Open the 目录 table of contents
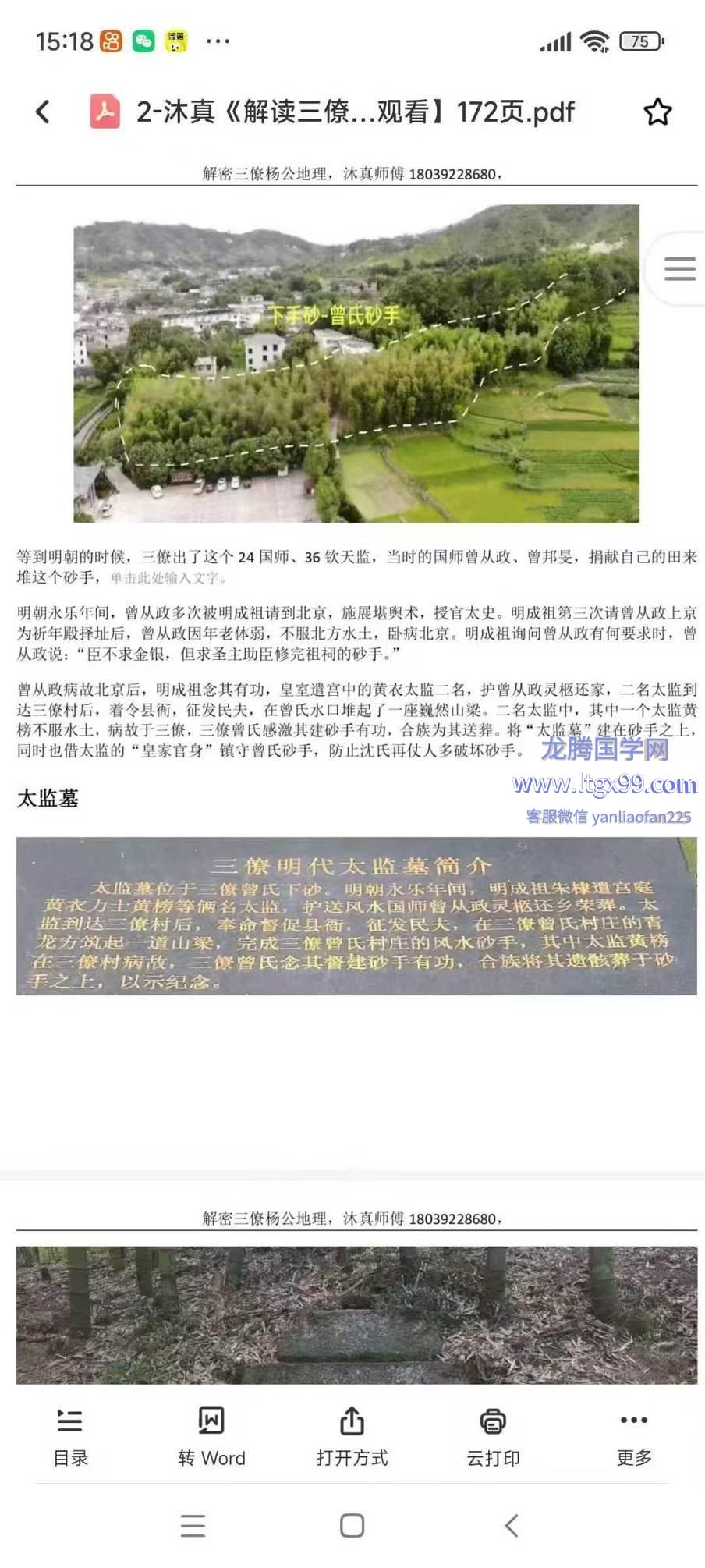This screenshot has height=1568, width=705. tap(70, 1435)
